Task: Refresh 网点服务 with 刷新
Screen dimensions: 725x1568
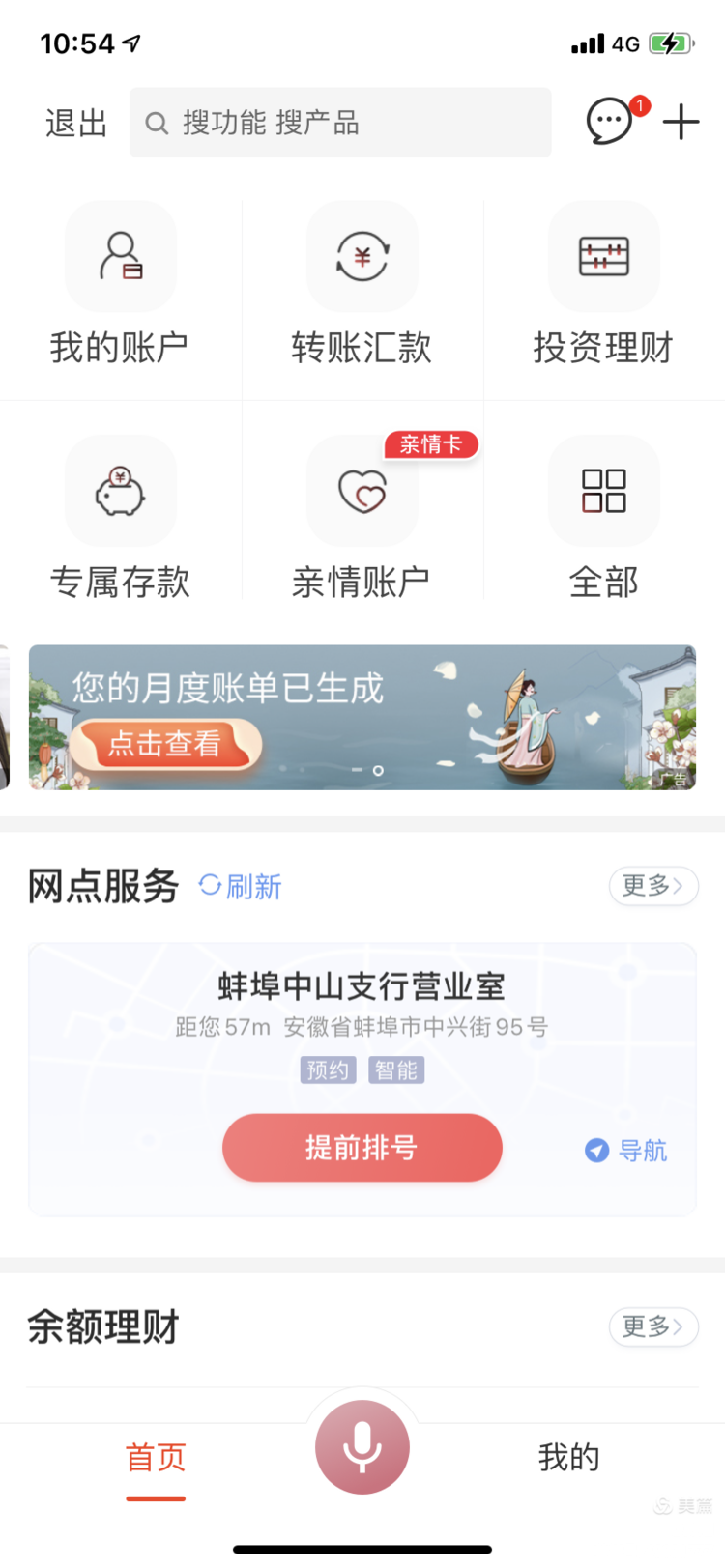Action: [x=240, y=886]
